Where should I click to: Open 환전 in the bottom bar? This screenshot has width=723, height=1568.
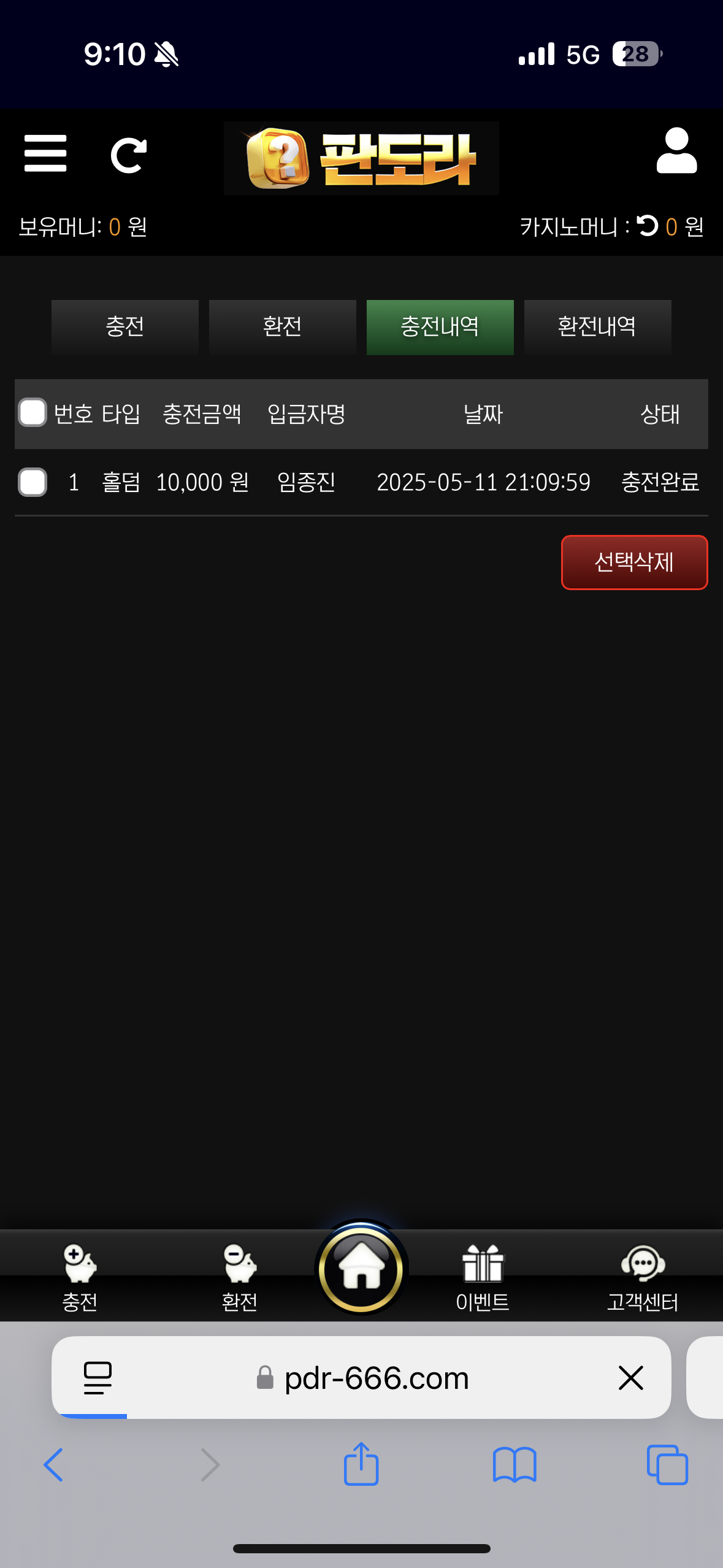click(x=239, y=1277)
